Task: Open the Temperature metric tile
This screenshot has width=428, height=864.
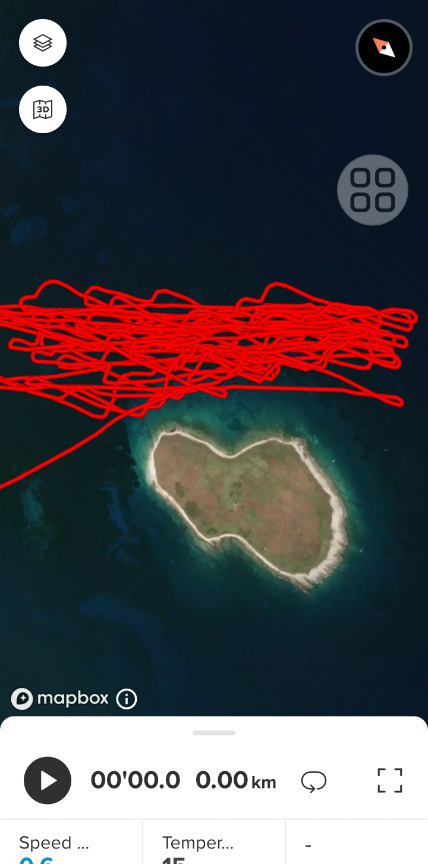Action: point(214,841)
